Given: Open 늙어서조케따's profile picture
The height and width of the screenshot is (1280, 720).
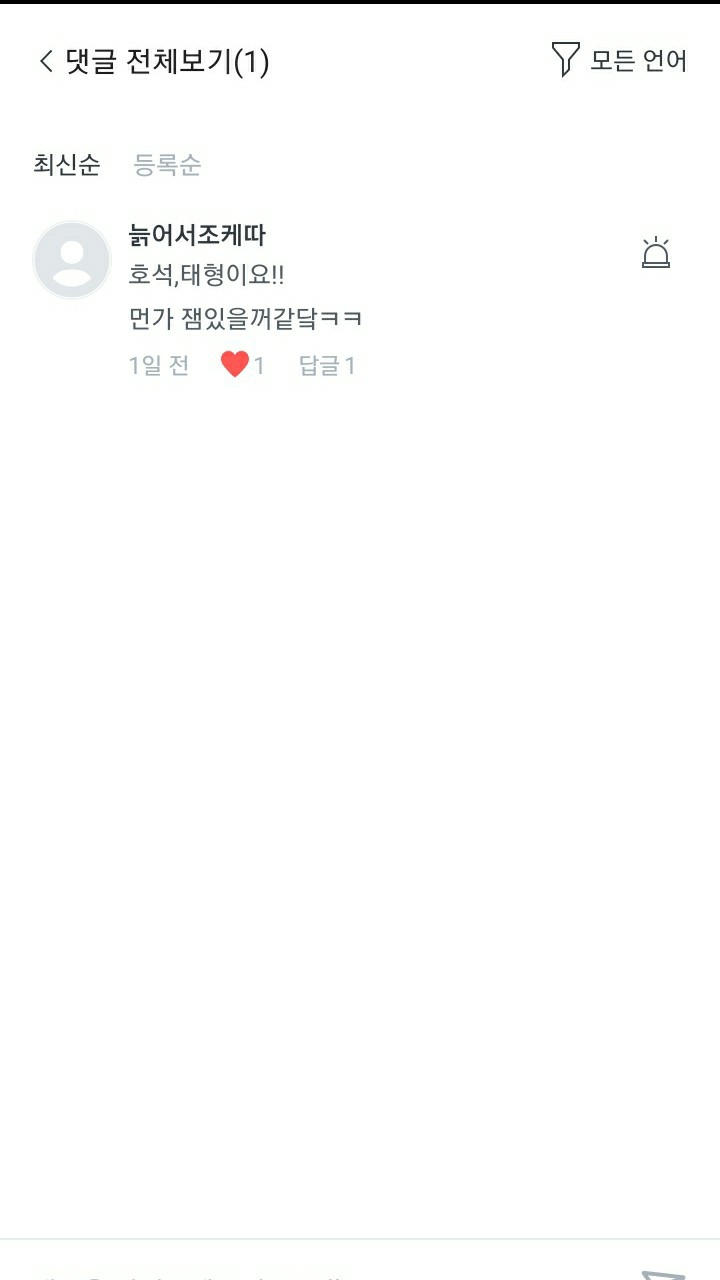Looking at the screenshot, I should [x=72, y=260].
